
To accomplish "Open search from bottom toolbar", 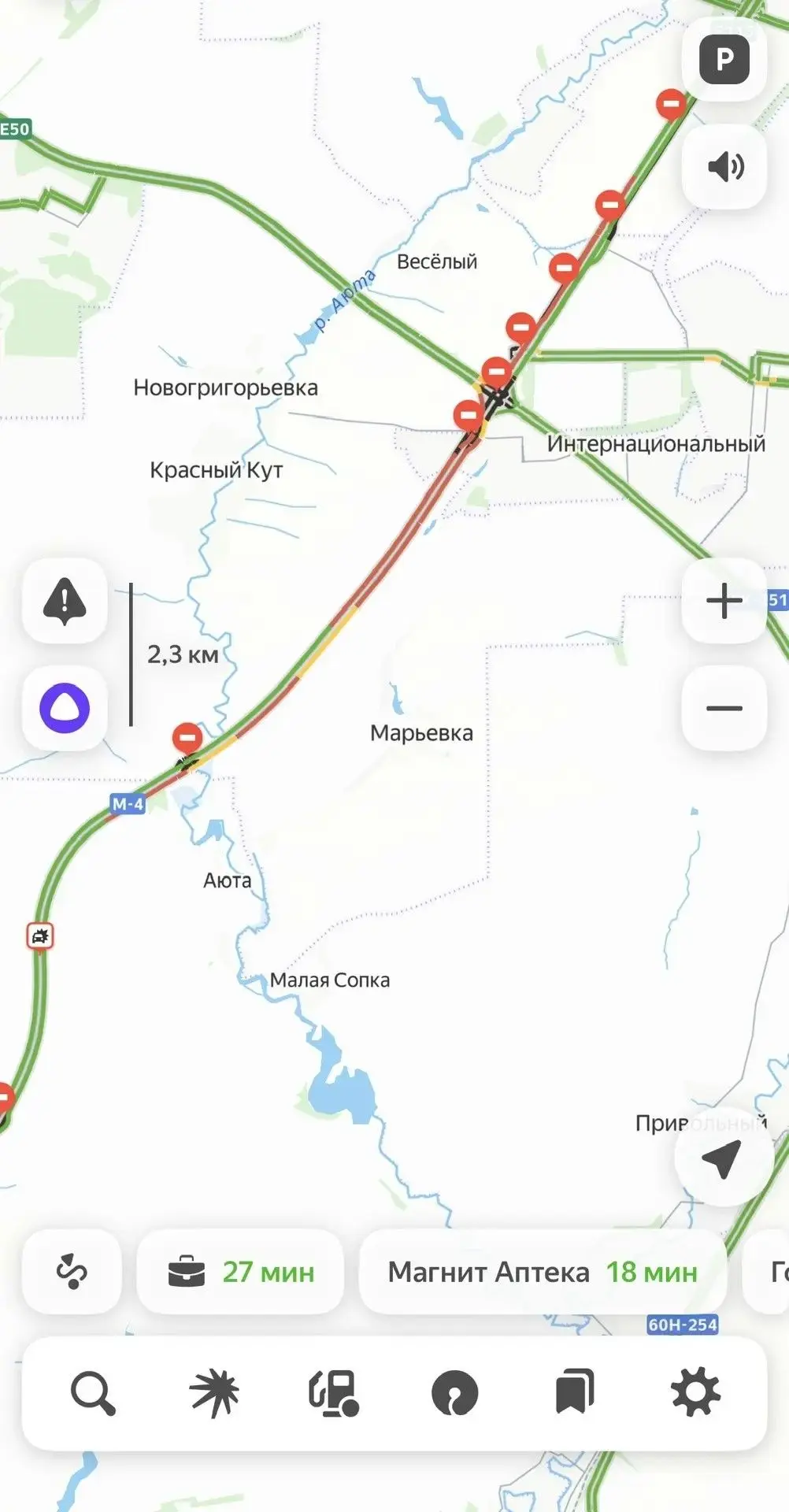I will click(x=93, y=1392).
